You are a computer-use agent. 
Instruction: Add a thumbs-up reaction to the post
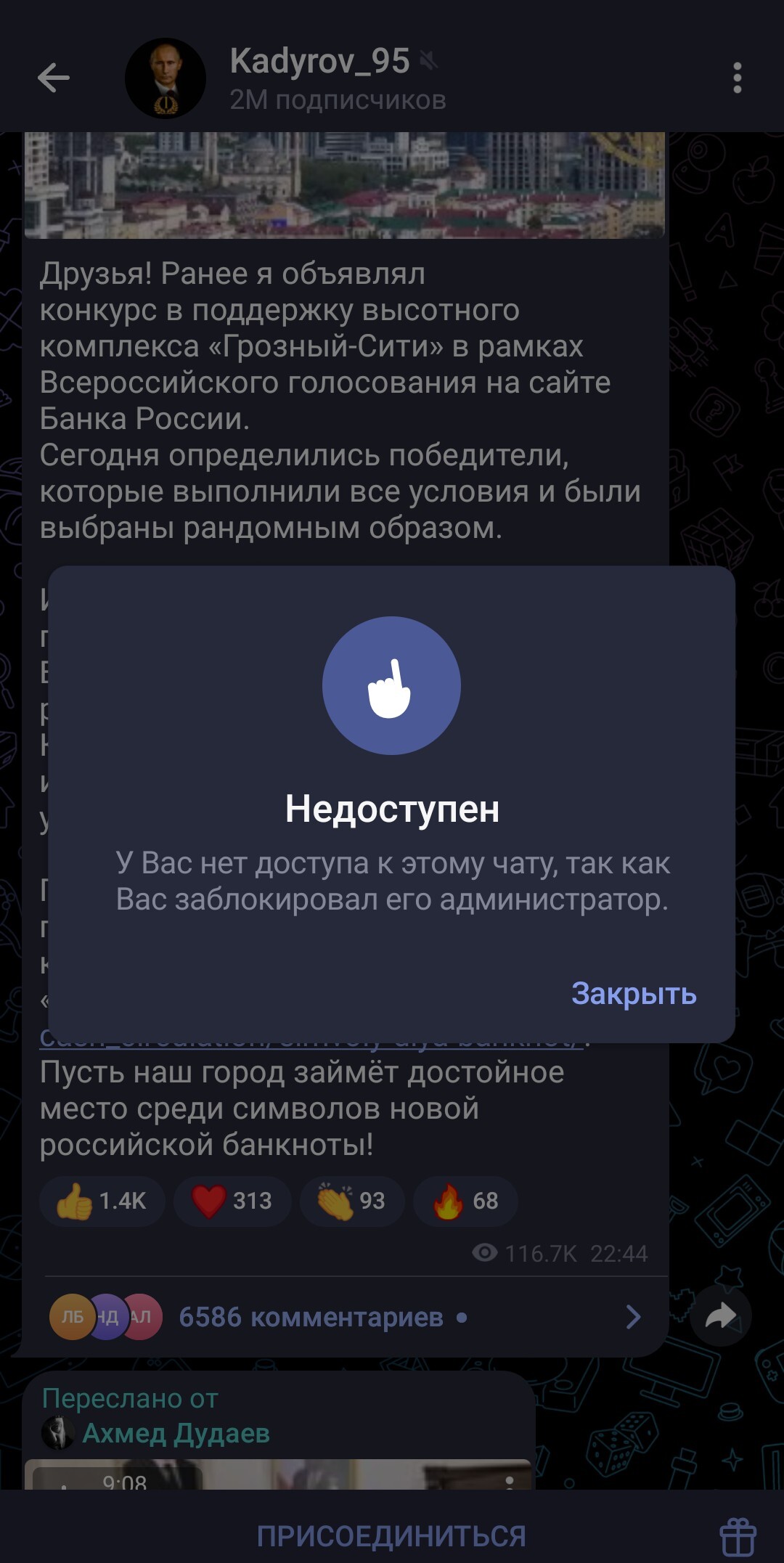(102, 1201)
